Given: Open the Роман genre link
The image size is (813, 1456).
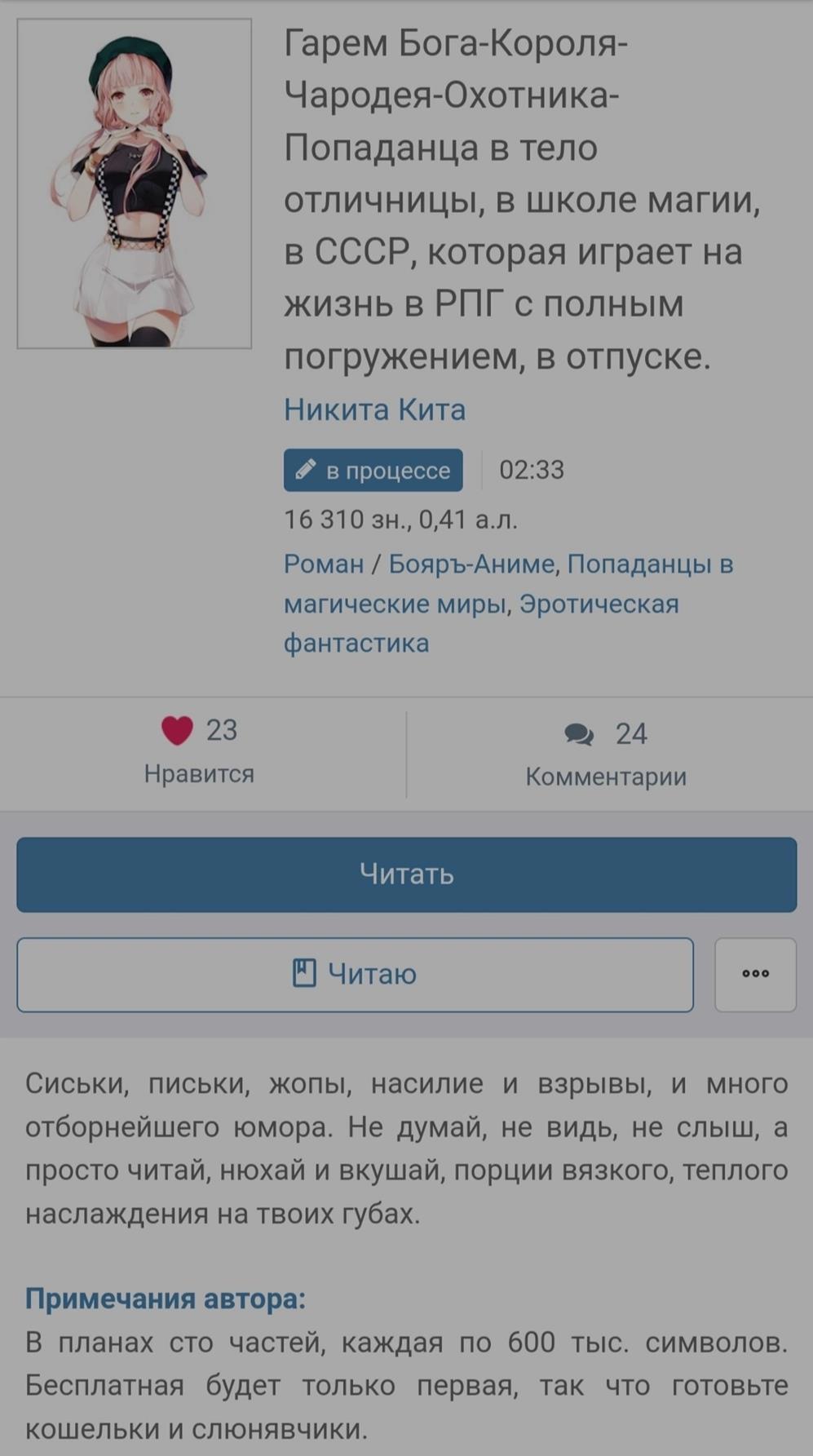Looking at the screenshot, I should [x=323, y=564].
